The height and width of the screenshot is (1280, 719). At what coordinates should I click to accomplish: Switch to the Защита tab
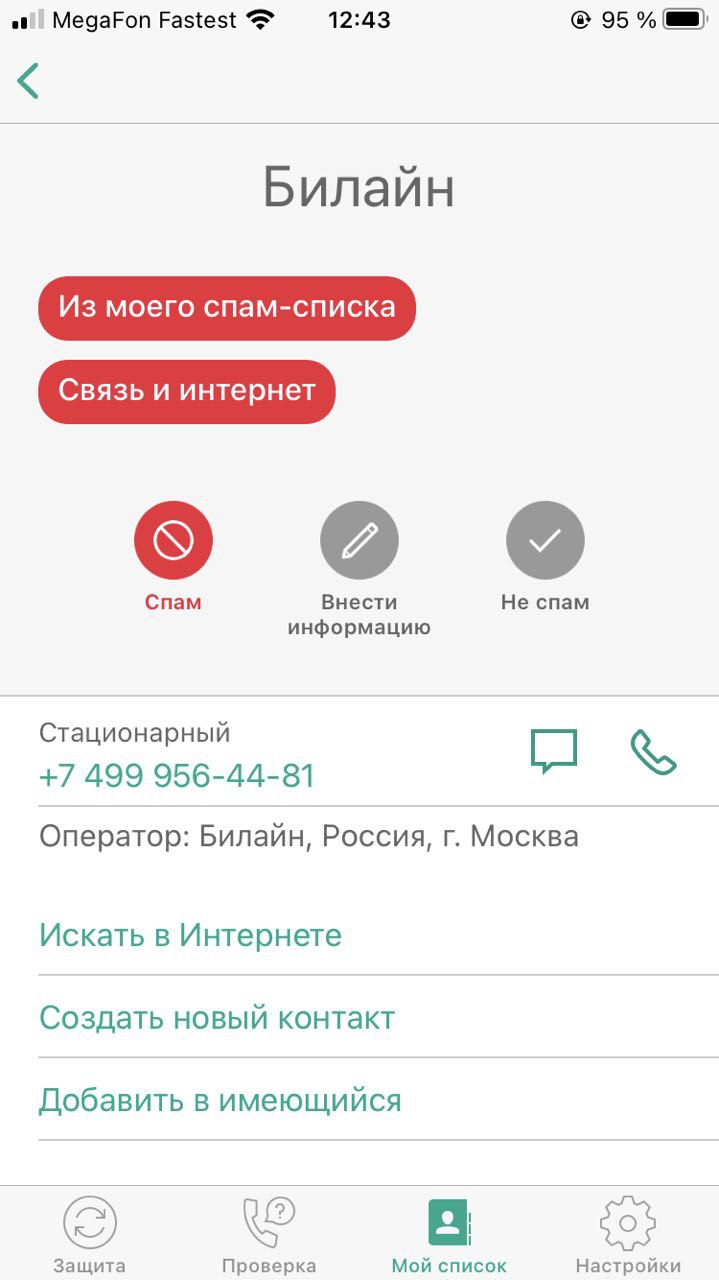[x=90, y=1234]
